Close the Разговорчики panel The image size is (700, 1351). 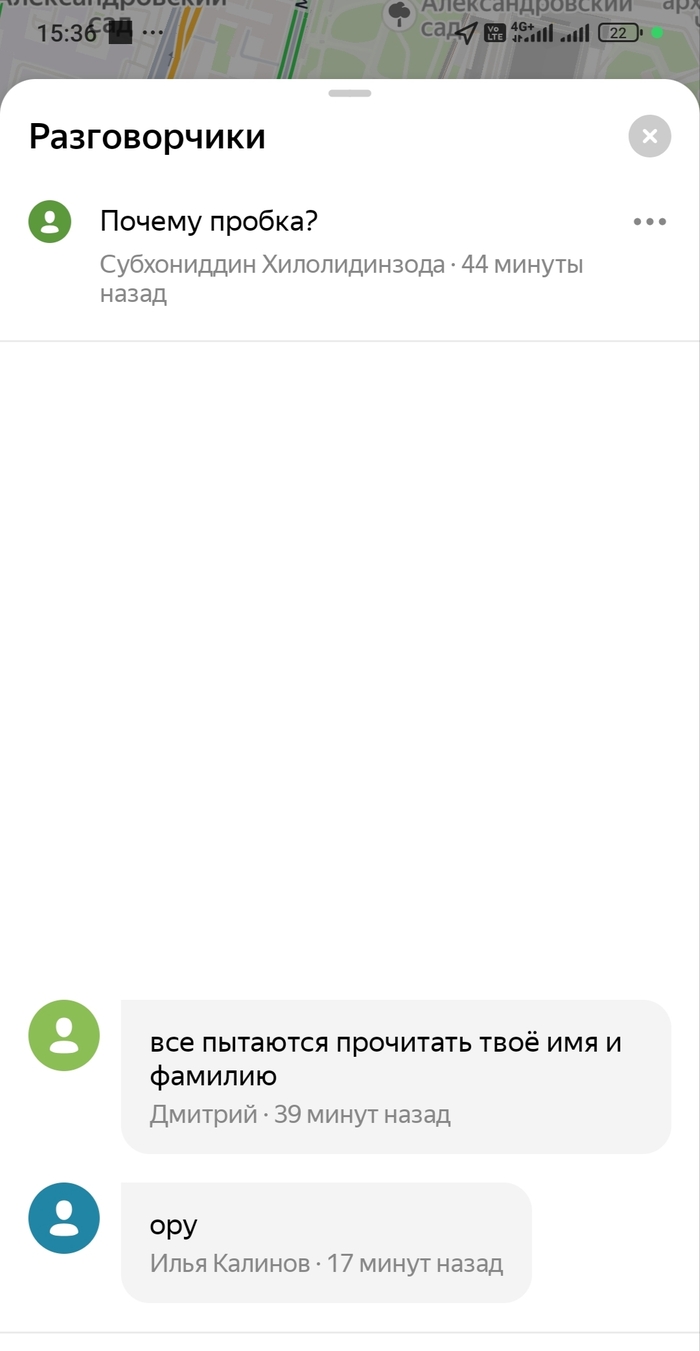pos(649,136)
